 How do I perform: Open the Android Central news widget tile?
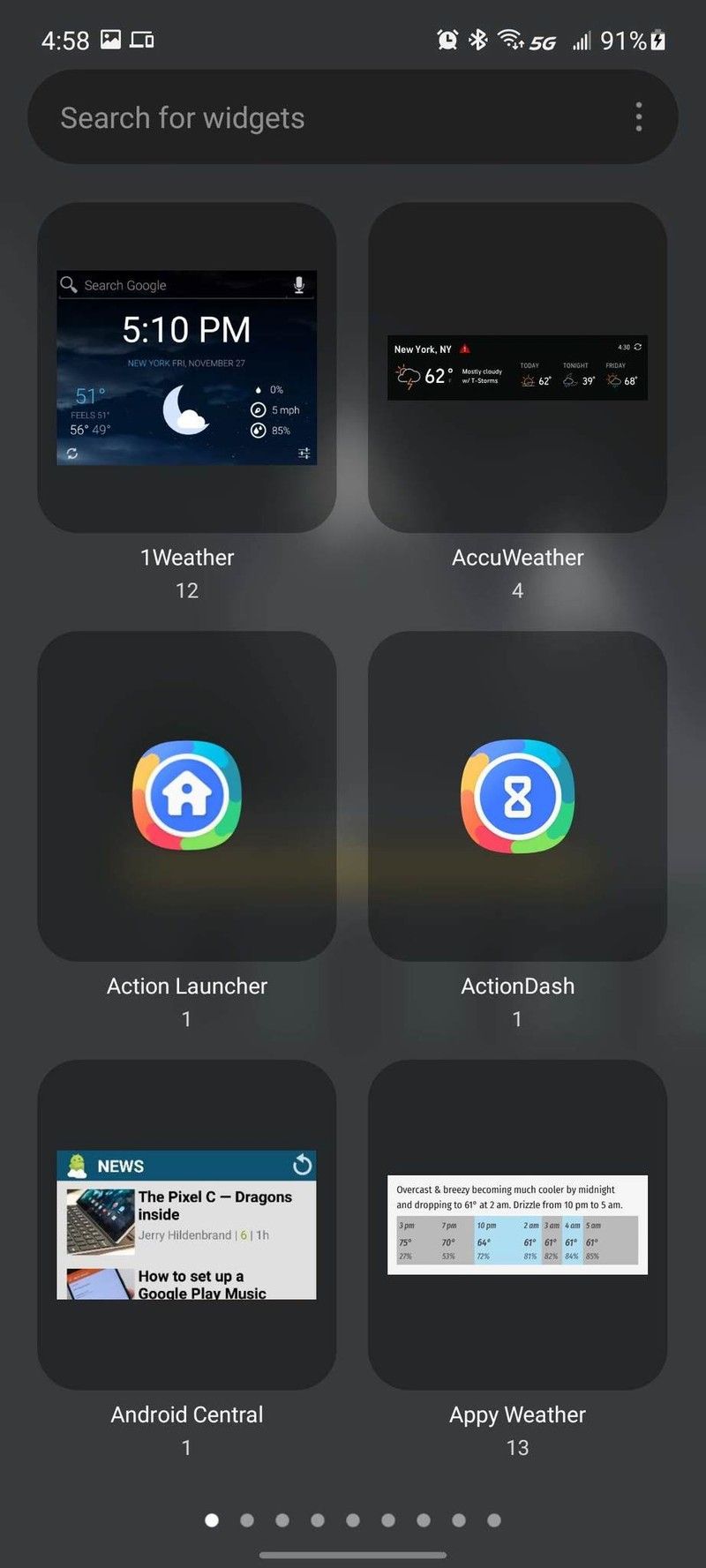tap(187, 1225)
